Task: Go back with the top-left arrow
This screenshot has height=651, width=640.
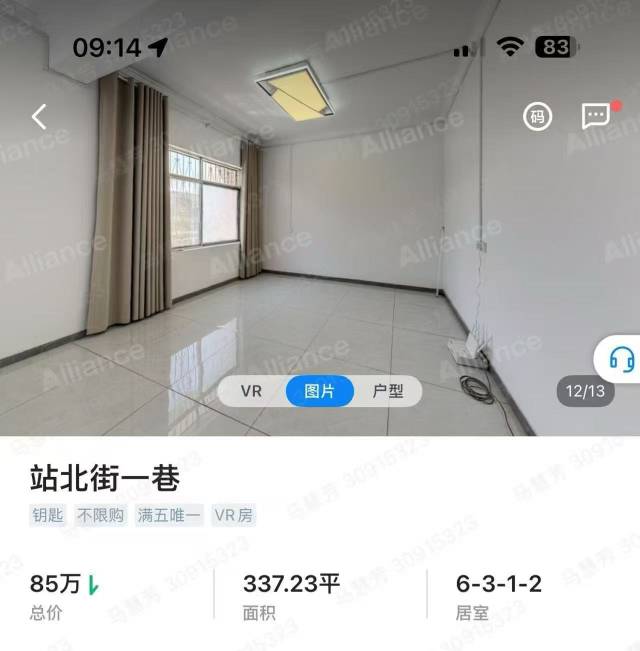Action: click(x=39, y=117)
